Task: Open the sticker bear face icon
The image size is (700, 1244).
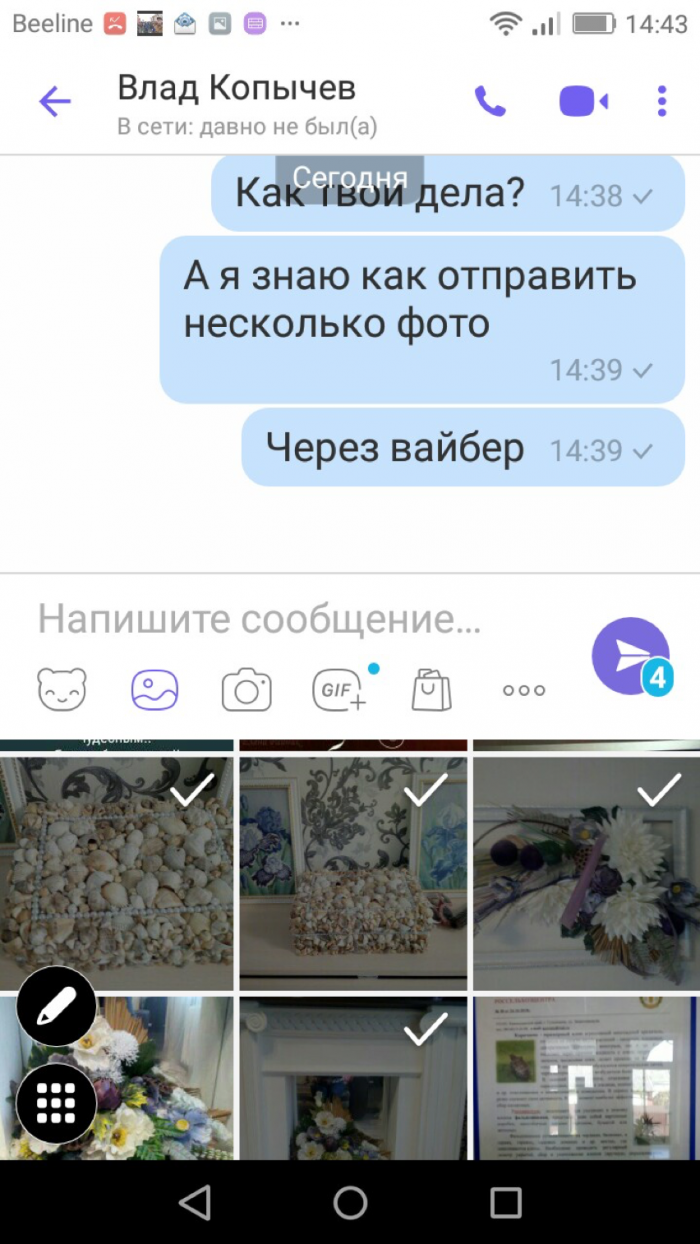Action: coord(62,690)
